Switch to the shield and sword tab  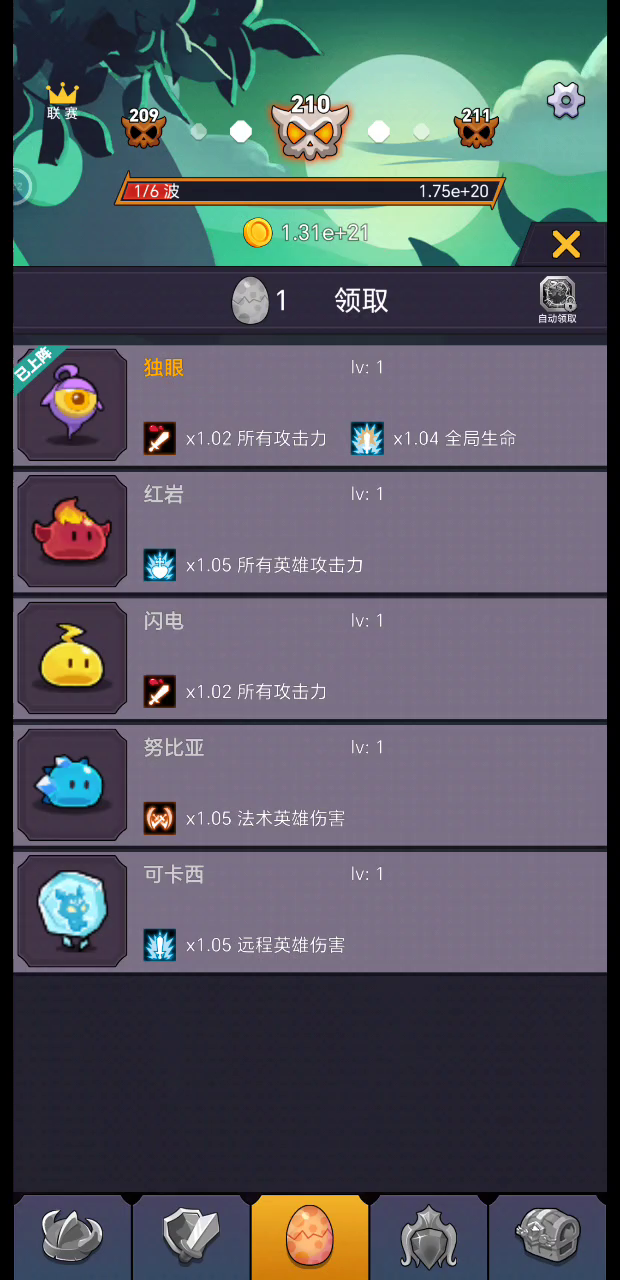click(191, 1237)
